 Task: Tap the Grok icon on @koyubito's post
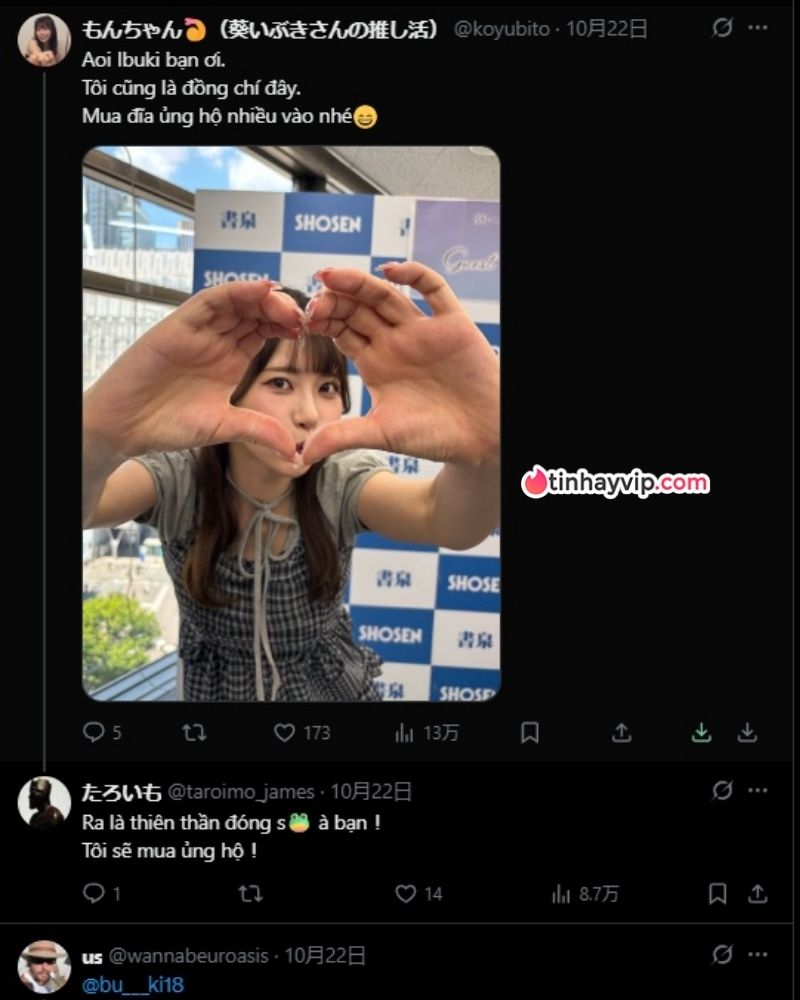(721, 29)
